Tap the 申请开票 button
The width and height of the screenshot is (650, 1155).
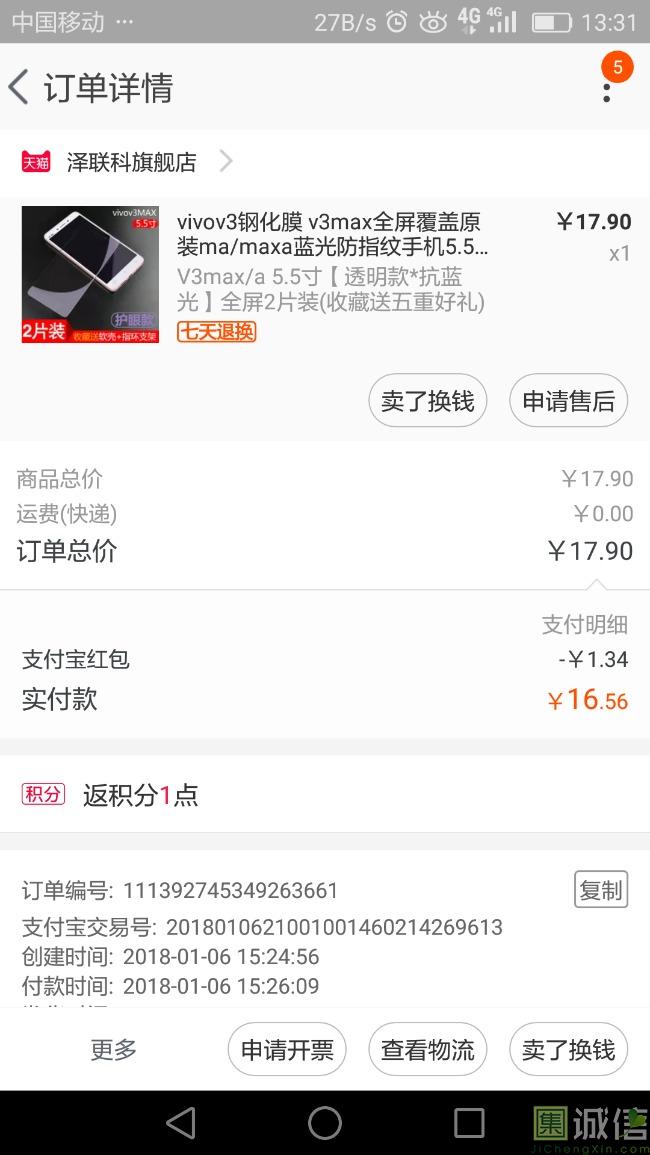287,1050
